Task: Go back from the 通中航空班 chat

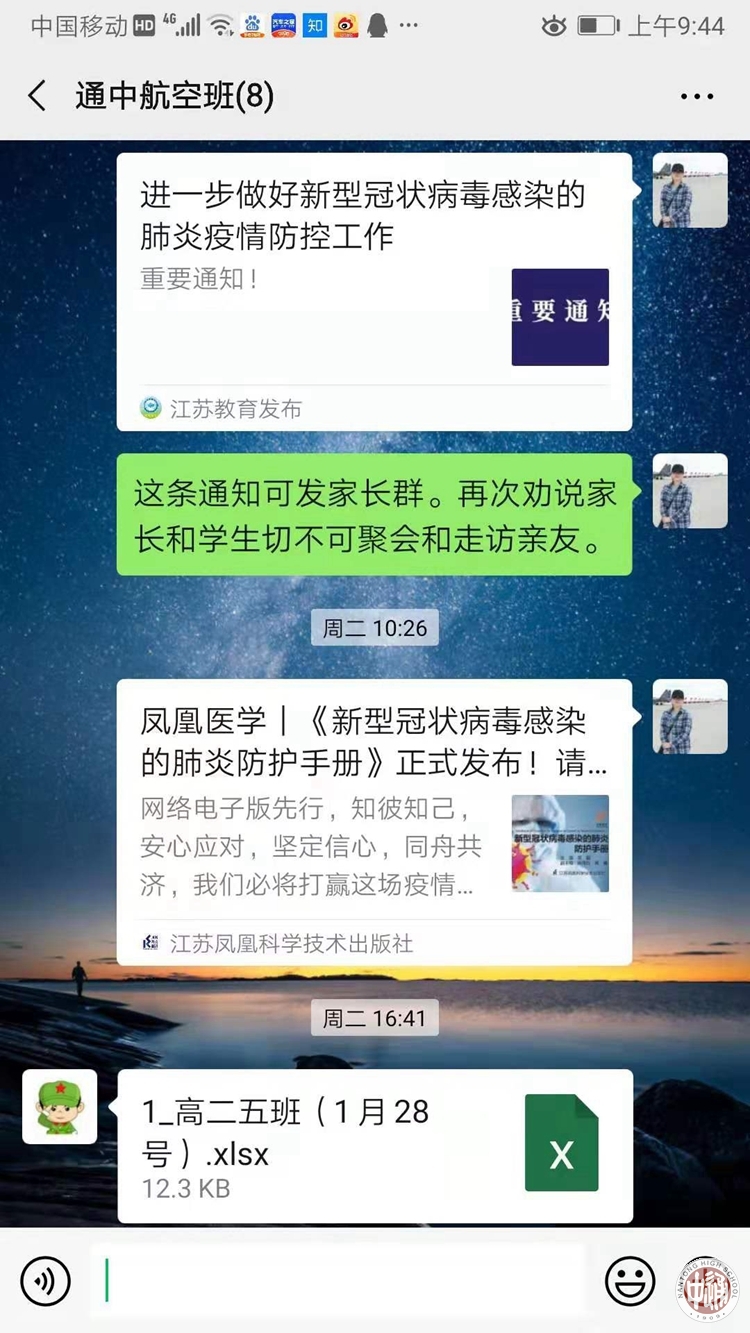Action: [38, 97]
